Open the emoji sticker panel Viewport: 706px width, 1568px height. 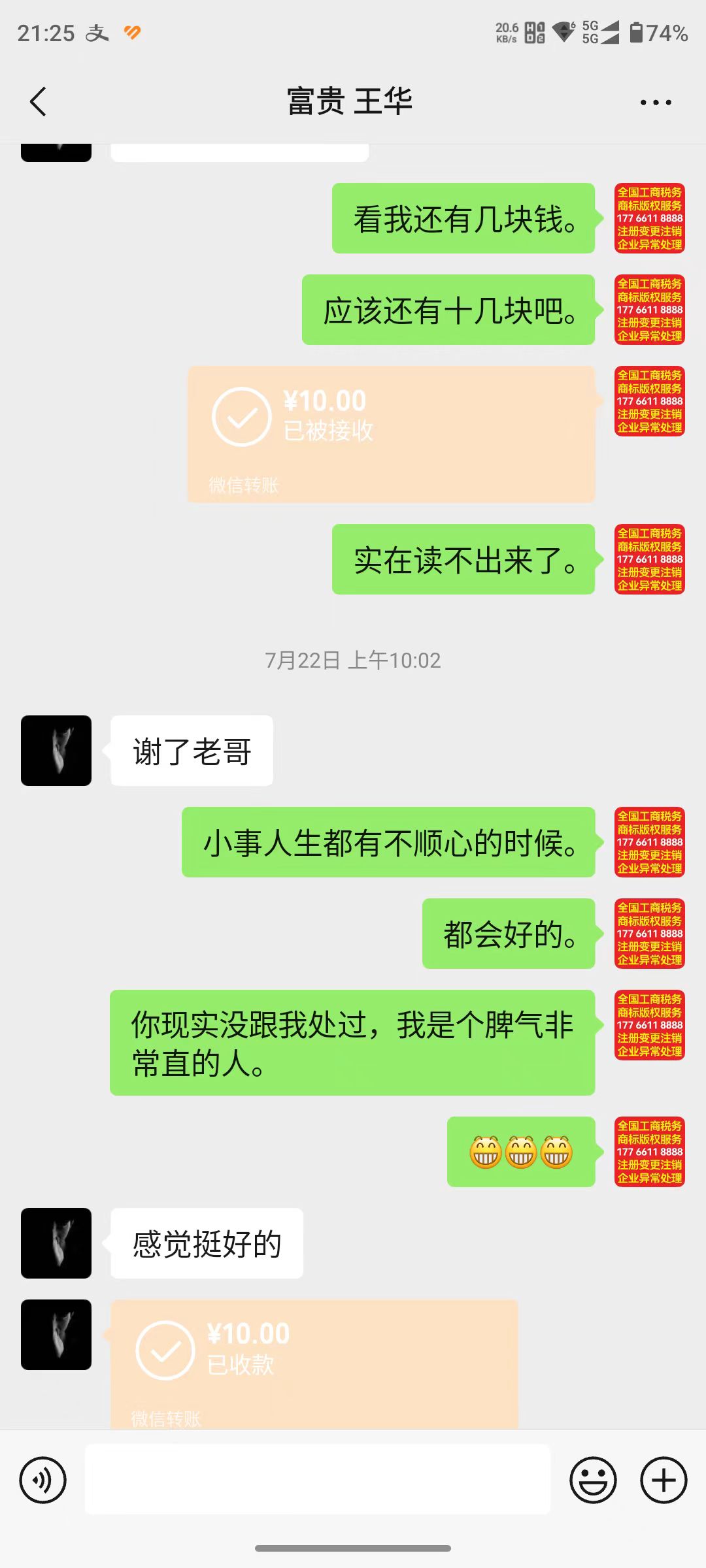pyautogui.click(x=593, y=1480)
